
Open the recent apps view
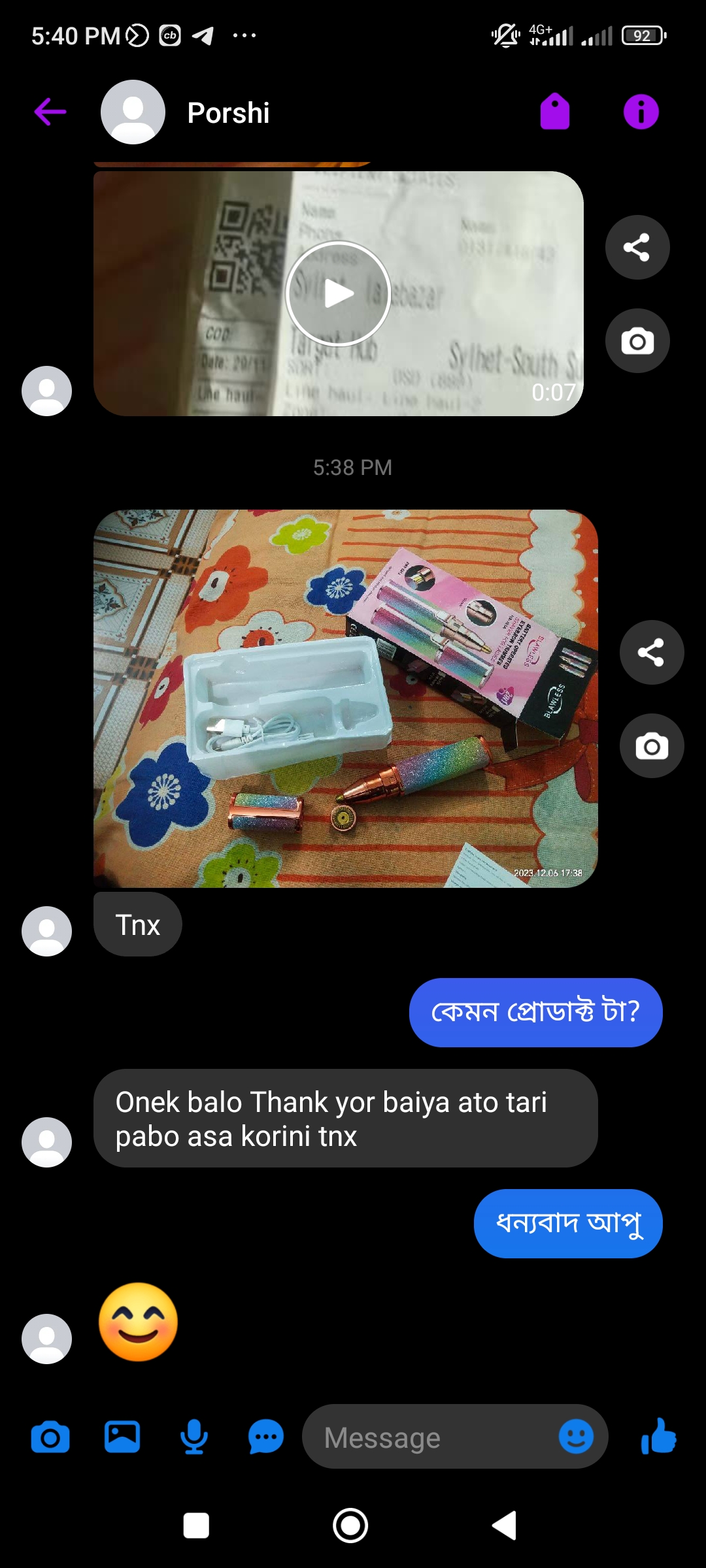pyautogui.click(x=196, y=1526)
